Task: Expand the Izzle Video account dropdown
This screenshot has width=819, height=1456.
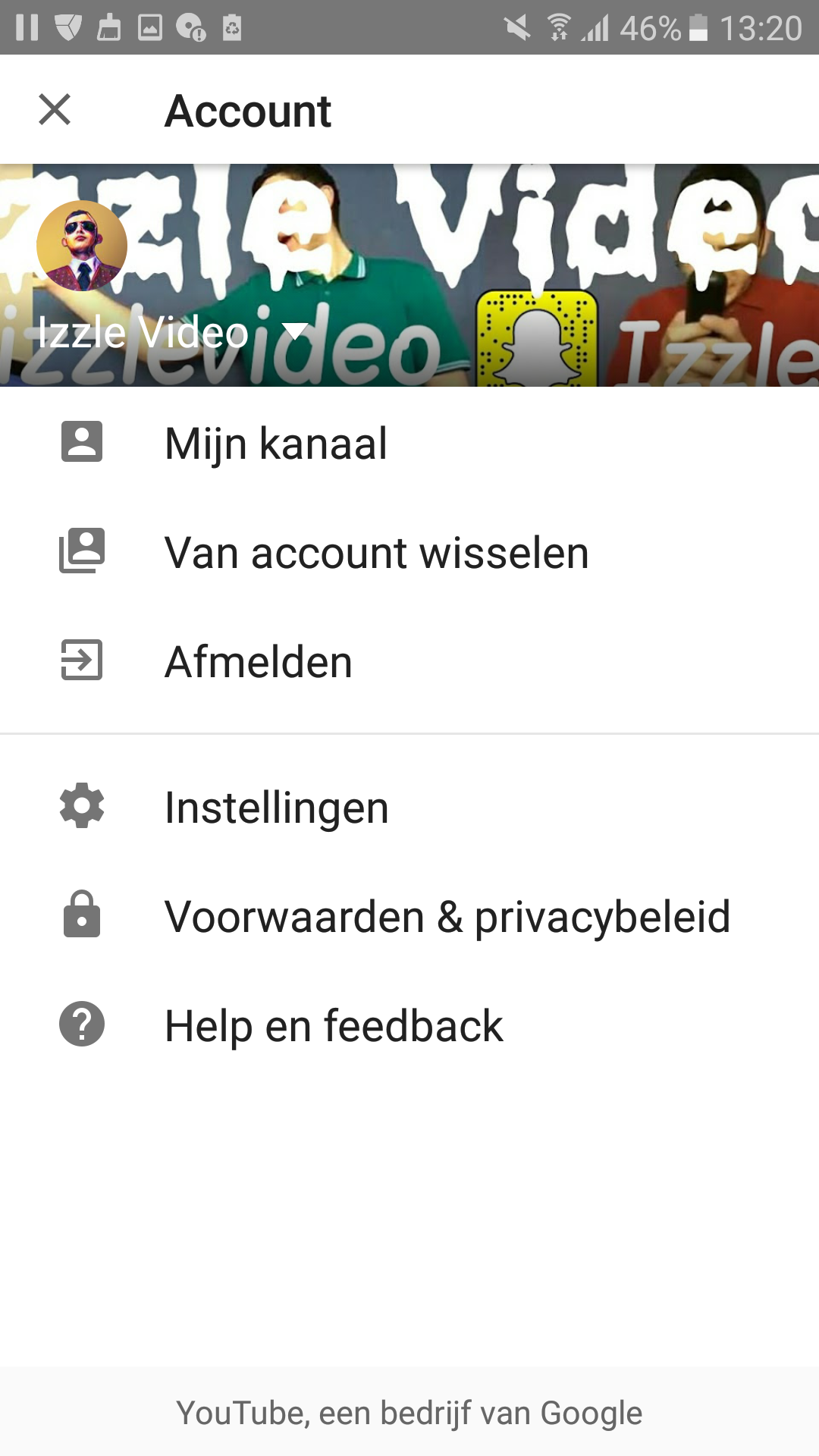Action: 295,331
